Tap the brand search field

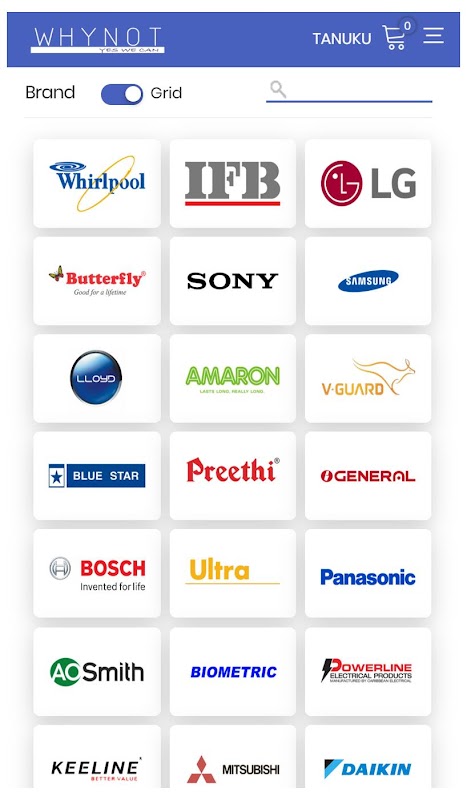[349, 91]
